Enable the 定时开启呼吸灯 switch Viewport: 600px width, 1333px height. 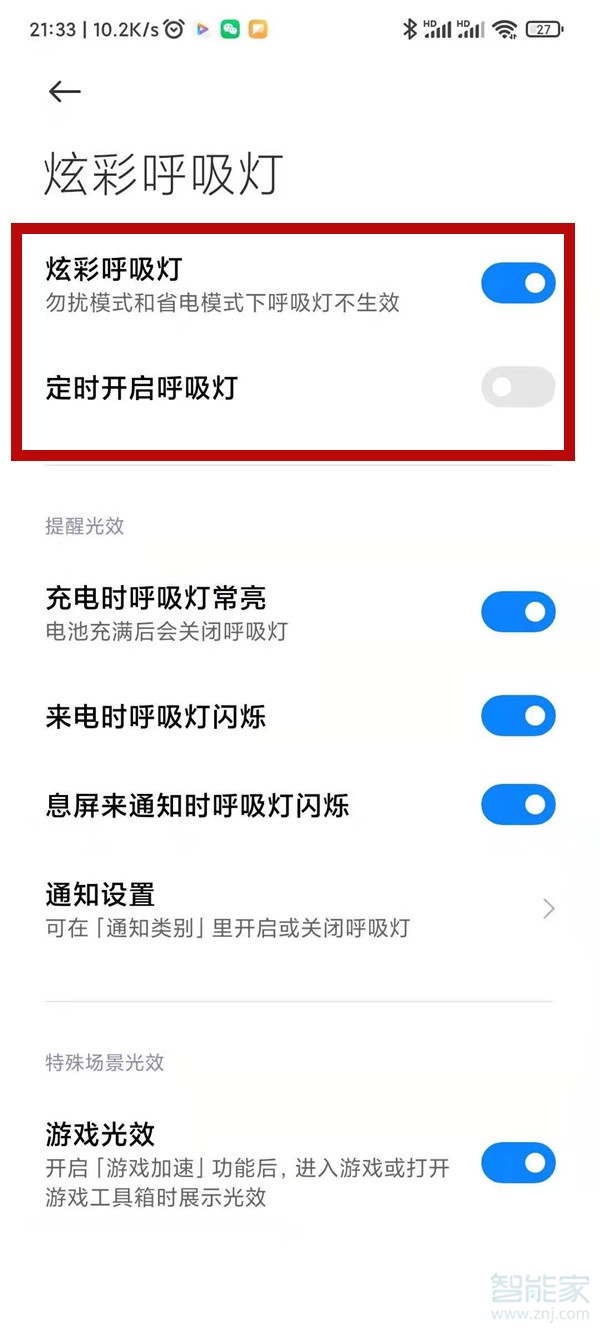coord(517,387)
